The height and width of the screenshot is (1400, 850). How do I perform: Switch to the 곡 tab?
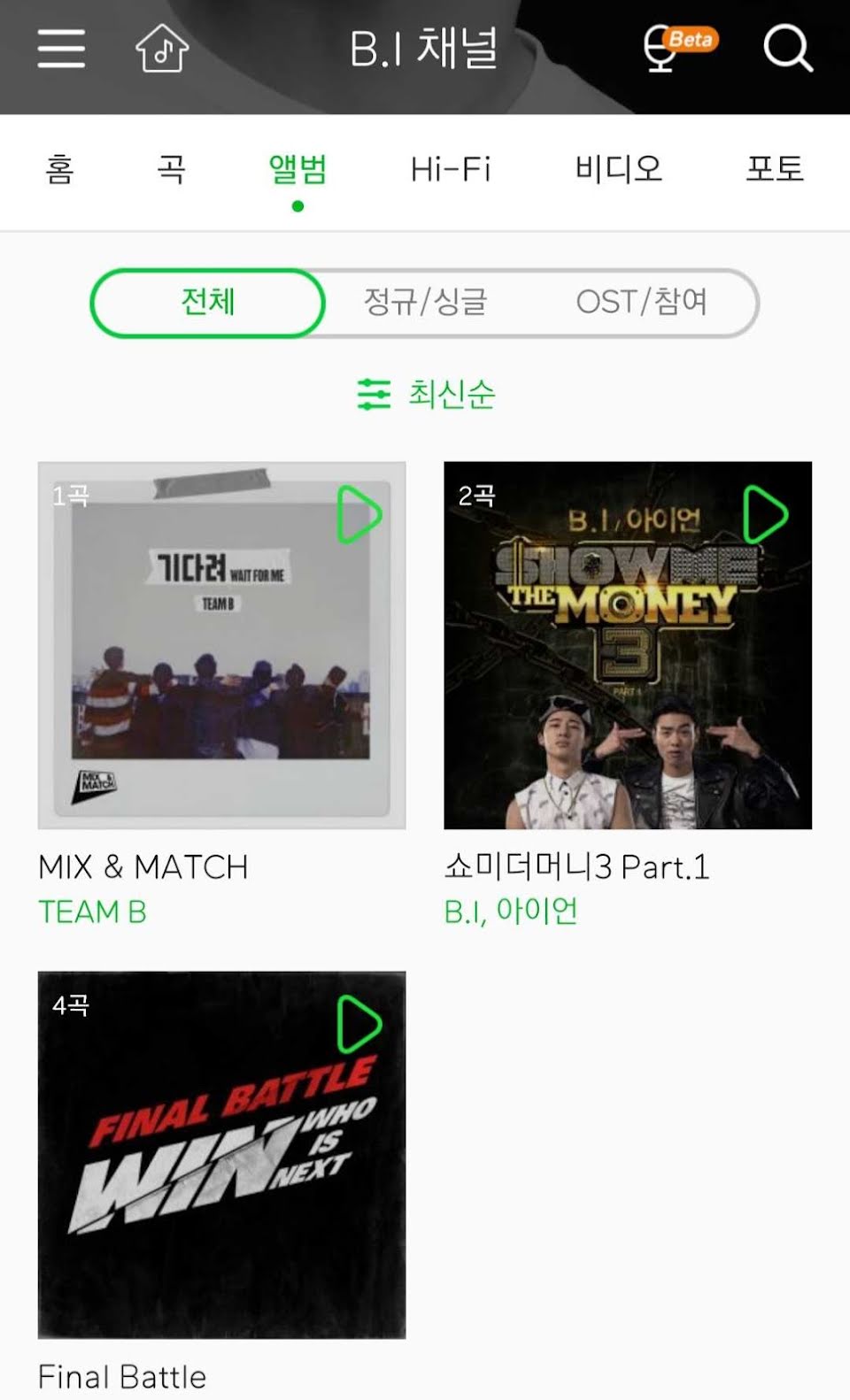171,168
